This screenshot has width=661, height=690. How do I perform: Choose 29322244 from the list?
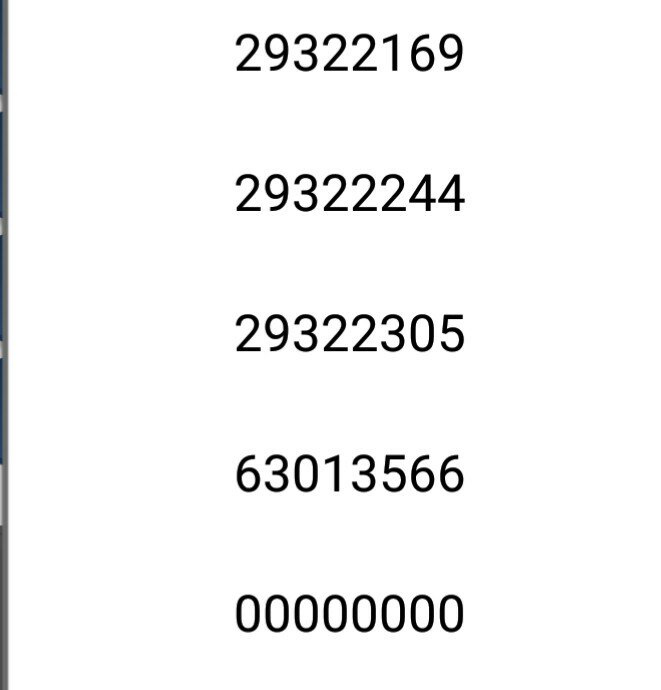[349, 194]
